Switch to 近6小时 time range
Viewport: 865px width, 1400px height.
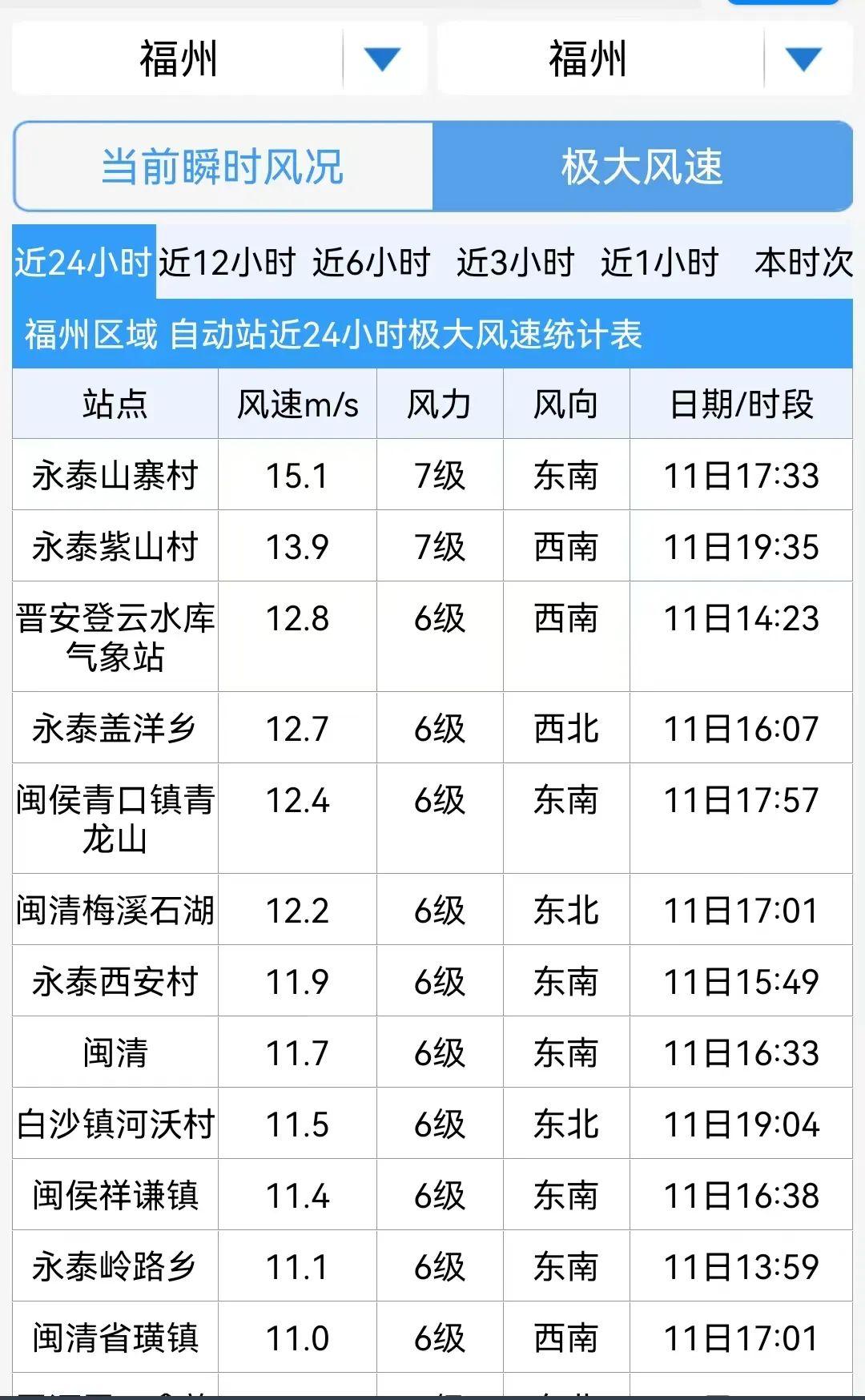click(x=372, y=263)
